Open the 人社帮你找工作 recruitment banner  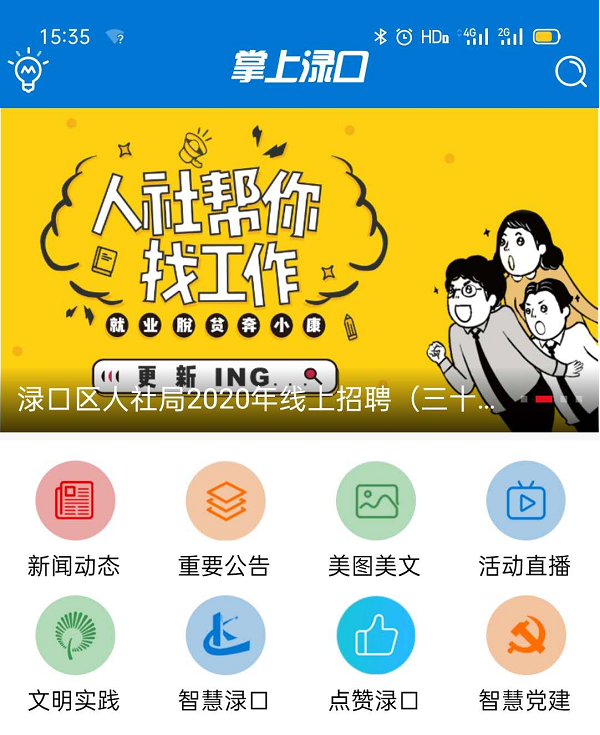click(300, 270)
